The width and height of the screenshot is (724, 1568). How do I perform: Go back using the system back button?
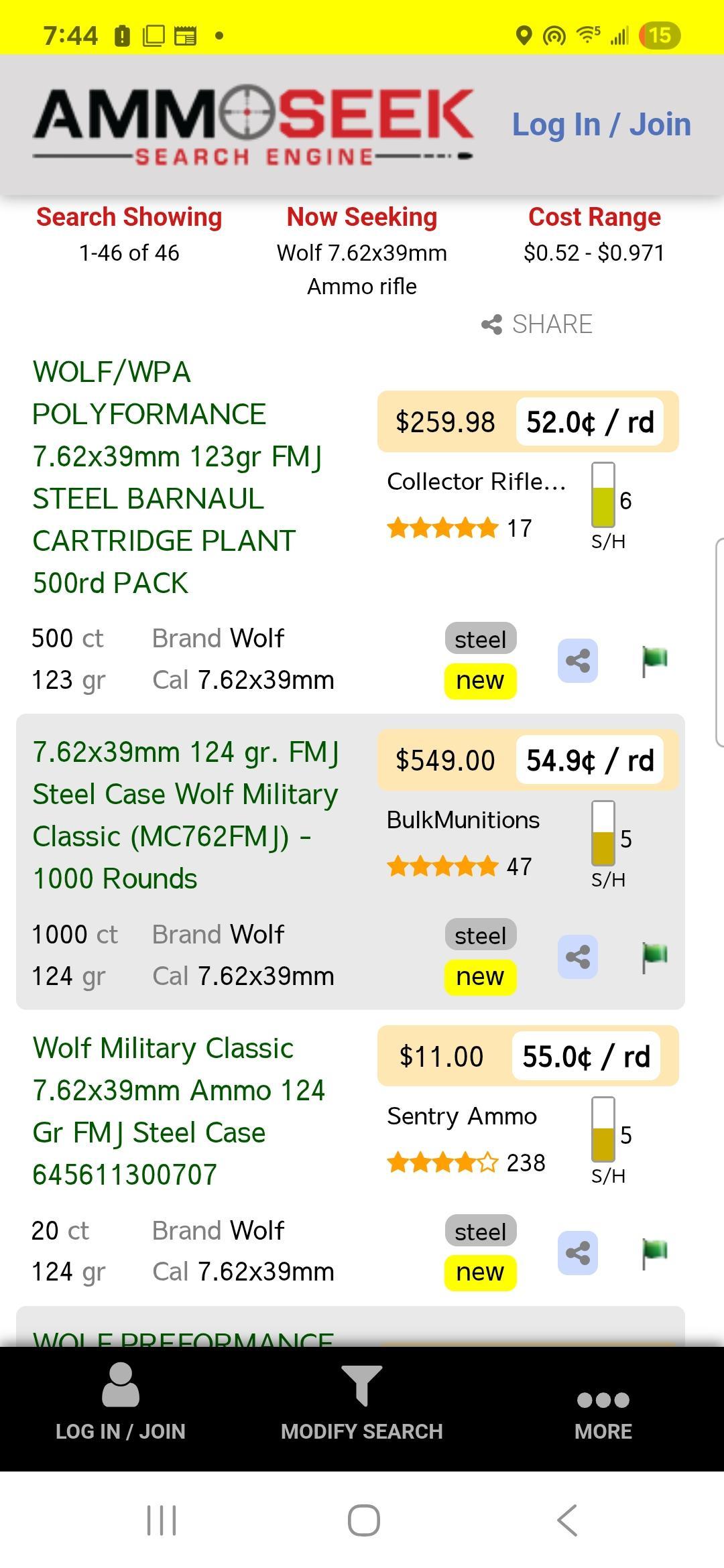[x=567, y=1520]
